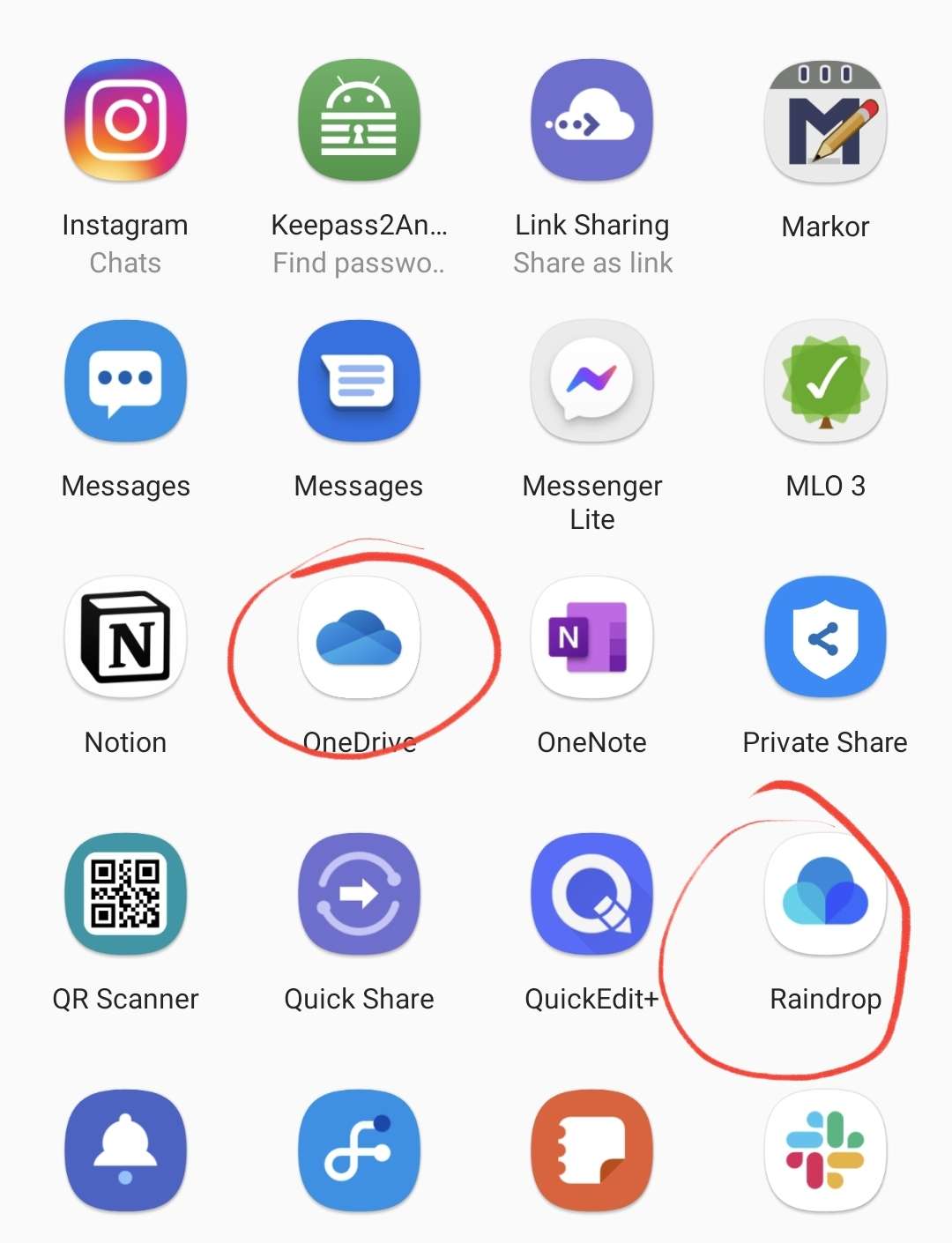Launch QR Scanner

click(125, 894)
